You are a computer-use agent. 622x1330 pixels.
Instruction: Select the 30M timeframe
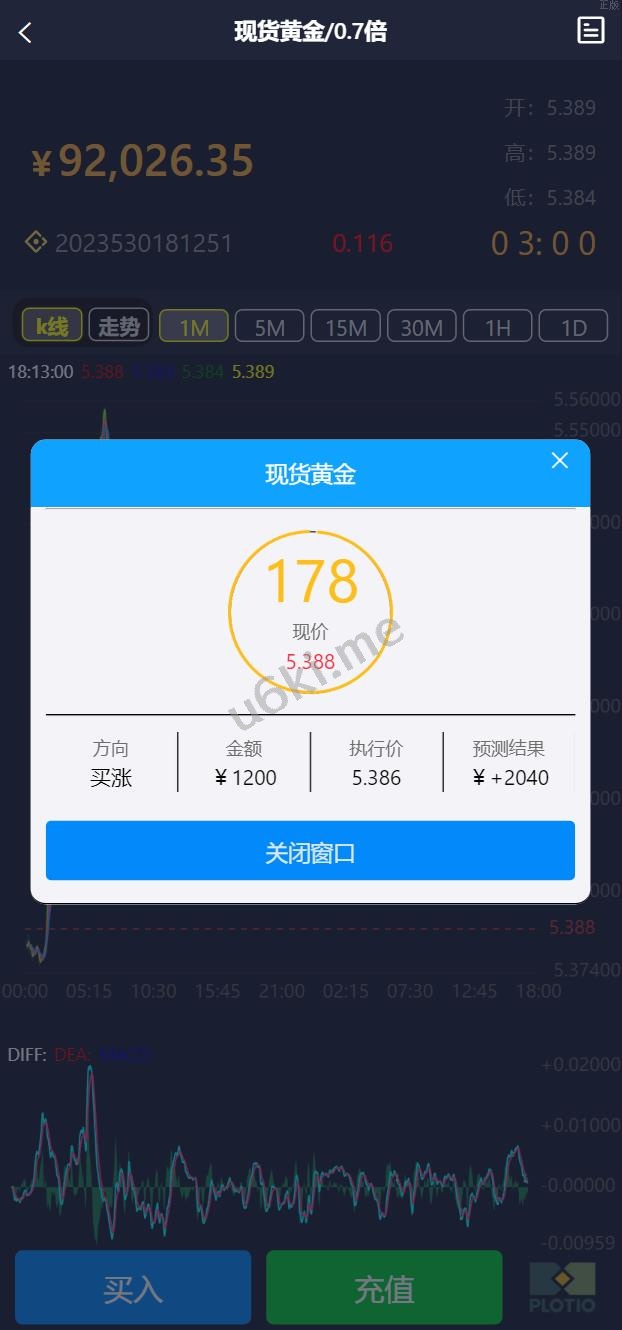[x=421, y=327]
